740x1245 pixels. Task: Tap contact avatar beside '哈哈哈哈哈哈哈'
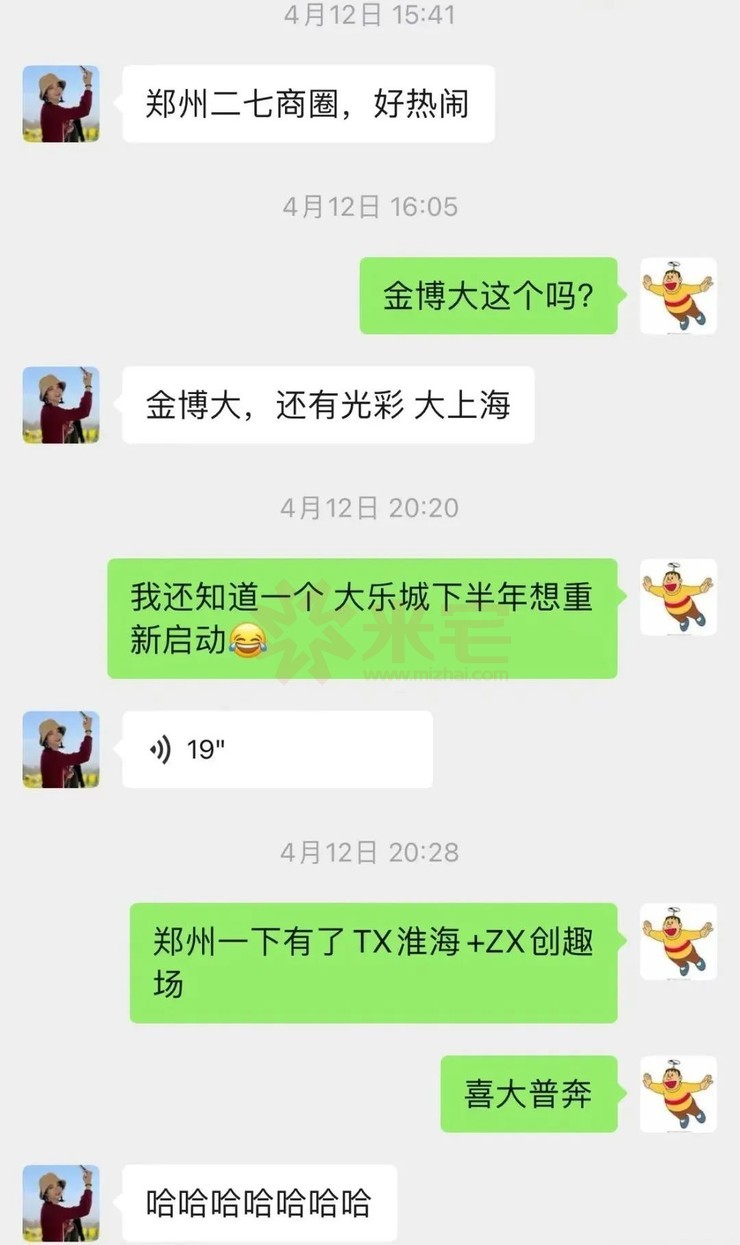[61, 1202]
